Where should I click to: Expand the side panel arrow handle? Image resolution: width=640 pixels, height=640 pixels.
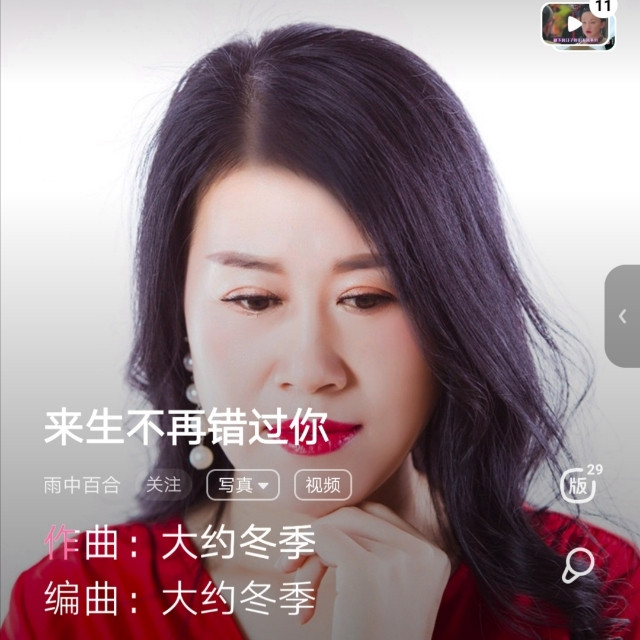click(622, 316)
